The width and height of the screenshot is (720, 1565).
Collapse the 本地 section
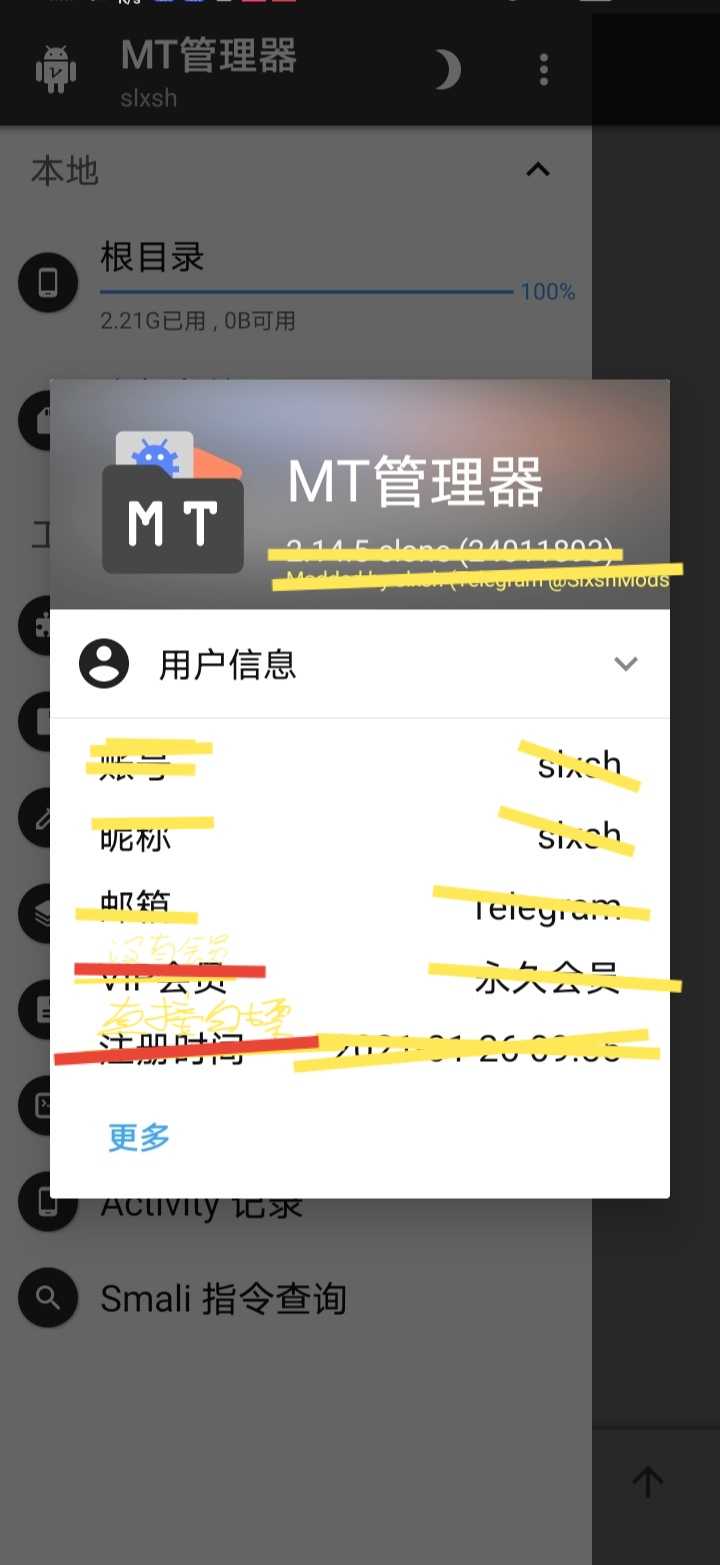click(538, 170)
